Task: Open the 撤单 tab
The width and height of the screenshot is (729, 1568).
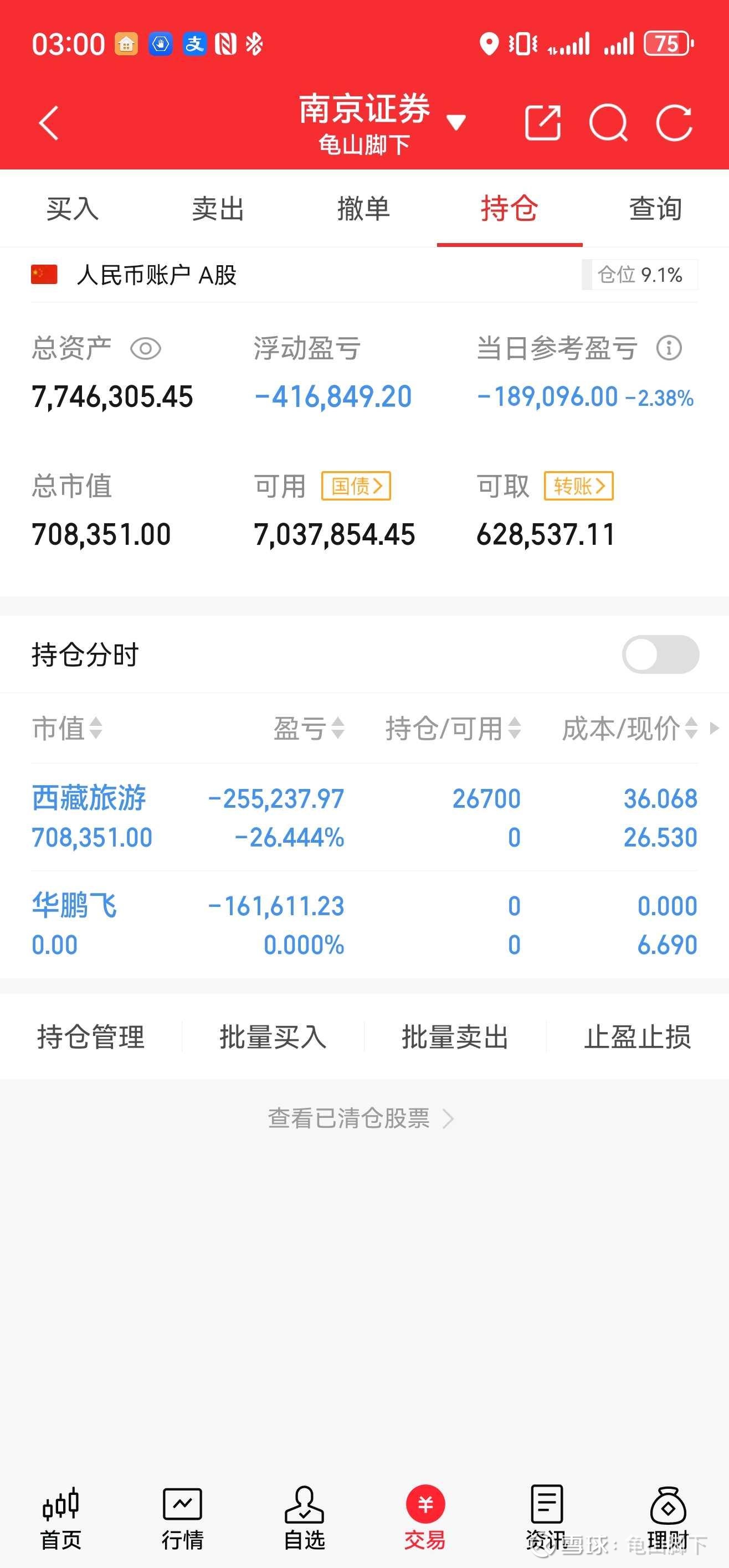Action: [x=363, y=209]
